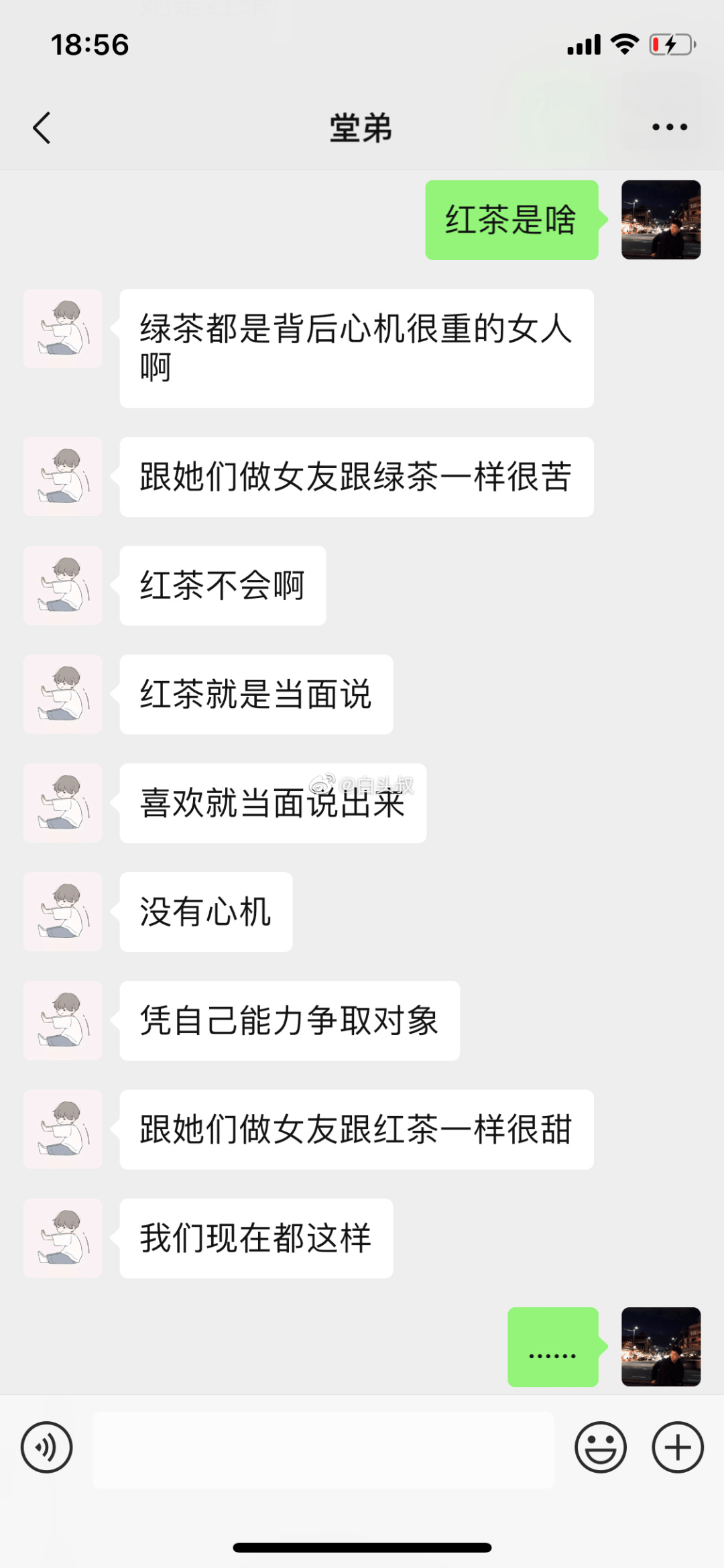Open the emoji picker smiley icon

point(601,1447)
